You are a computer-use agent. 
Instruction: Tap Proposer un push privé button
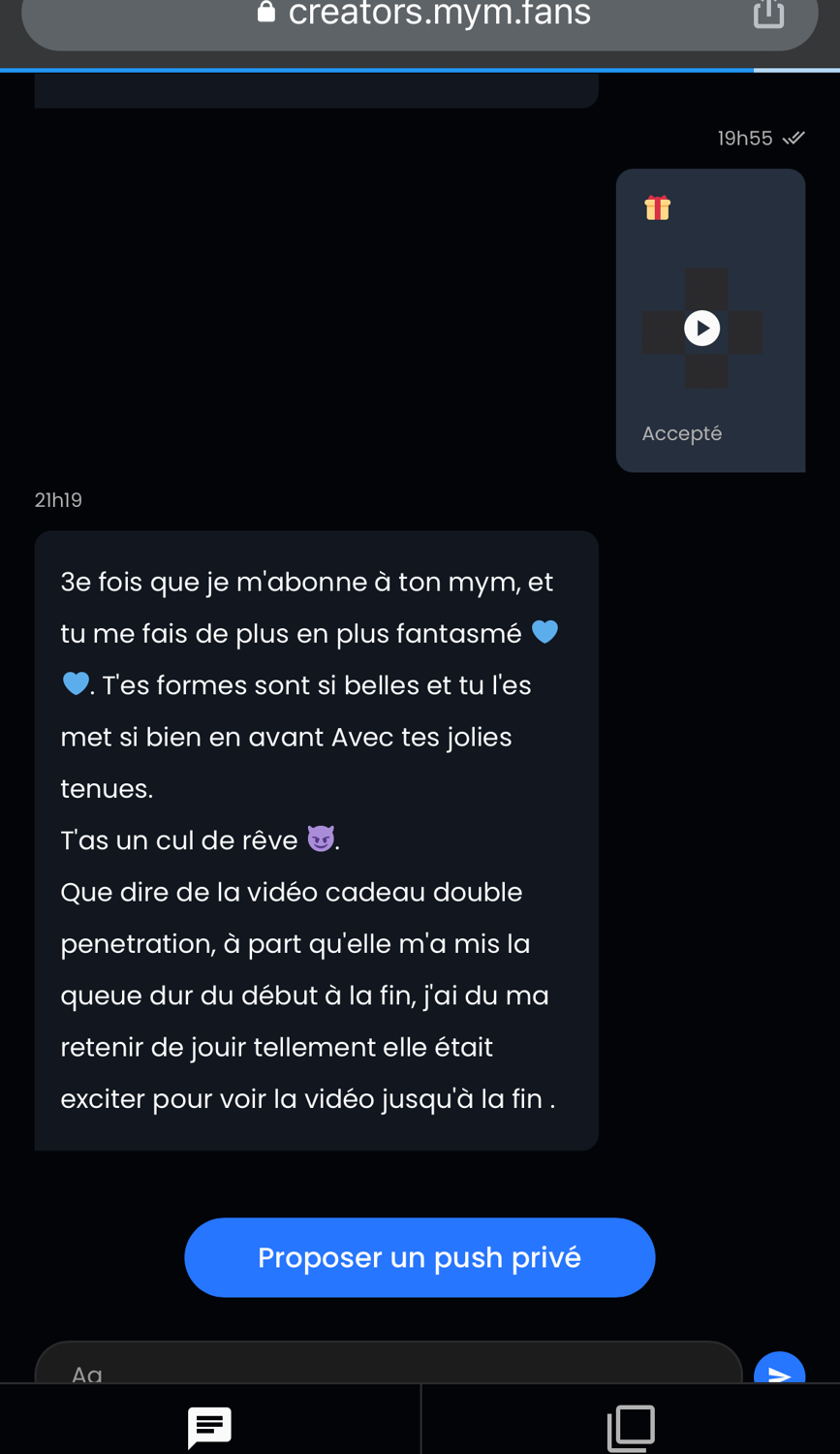(420, 1257)
